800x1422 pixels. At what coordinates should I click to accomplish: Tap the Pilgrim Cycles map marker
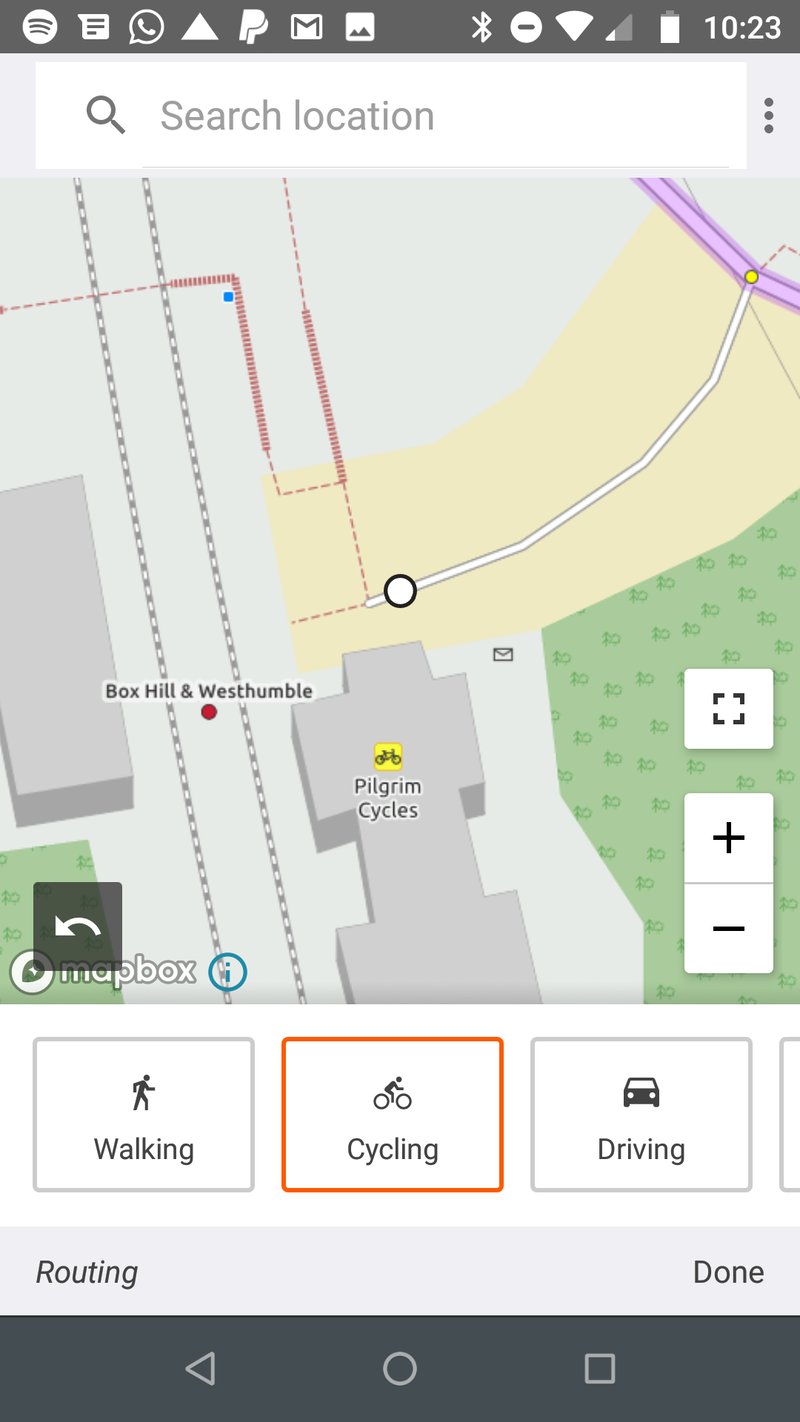(388, 755)
